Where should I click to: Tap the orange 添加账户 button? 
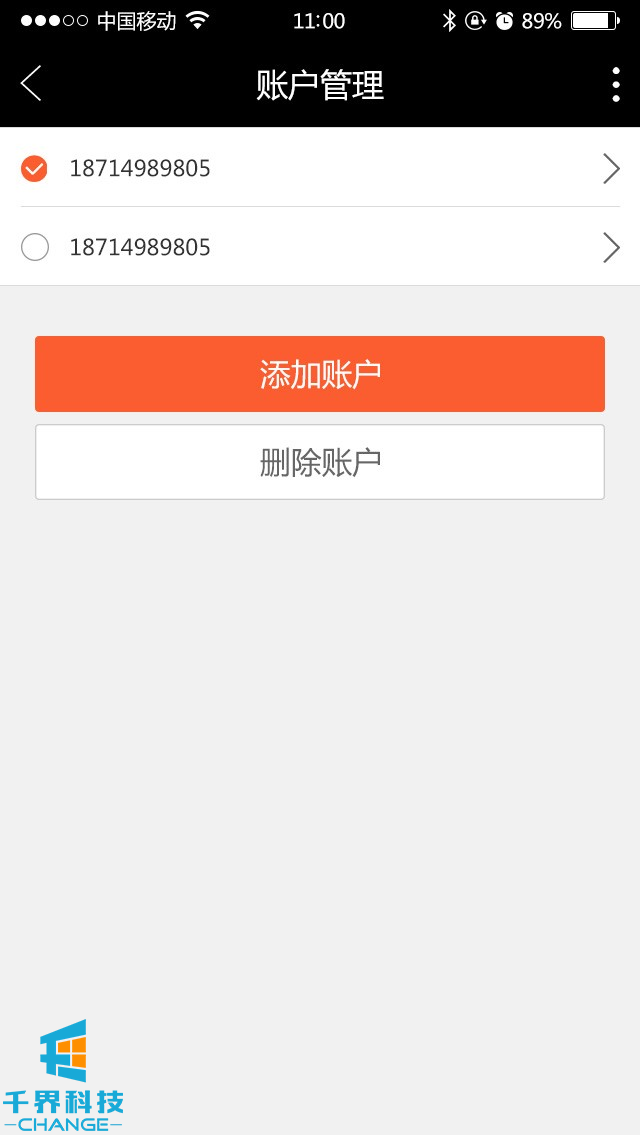point(320,374)
